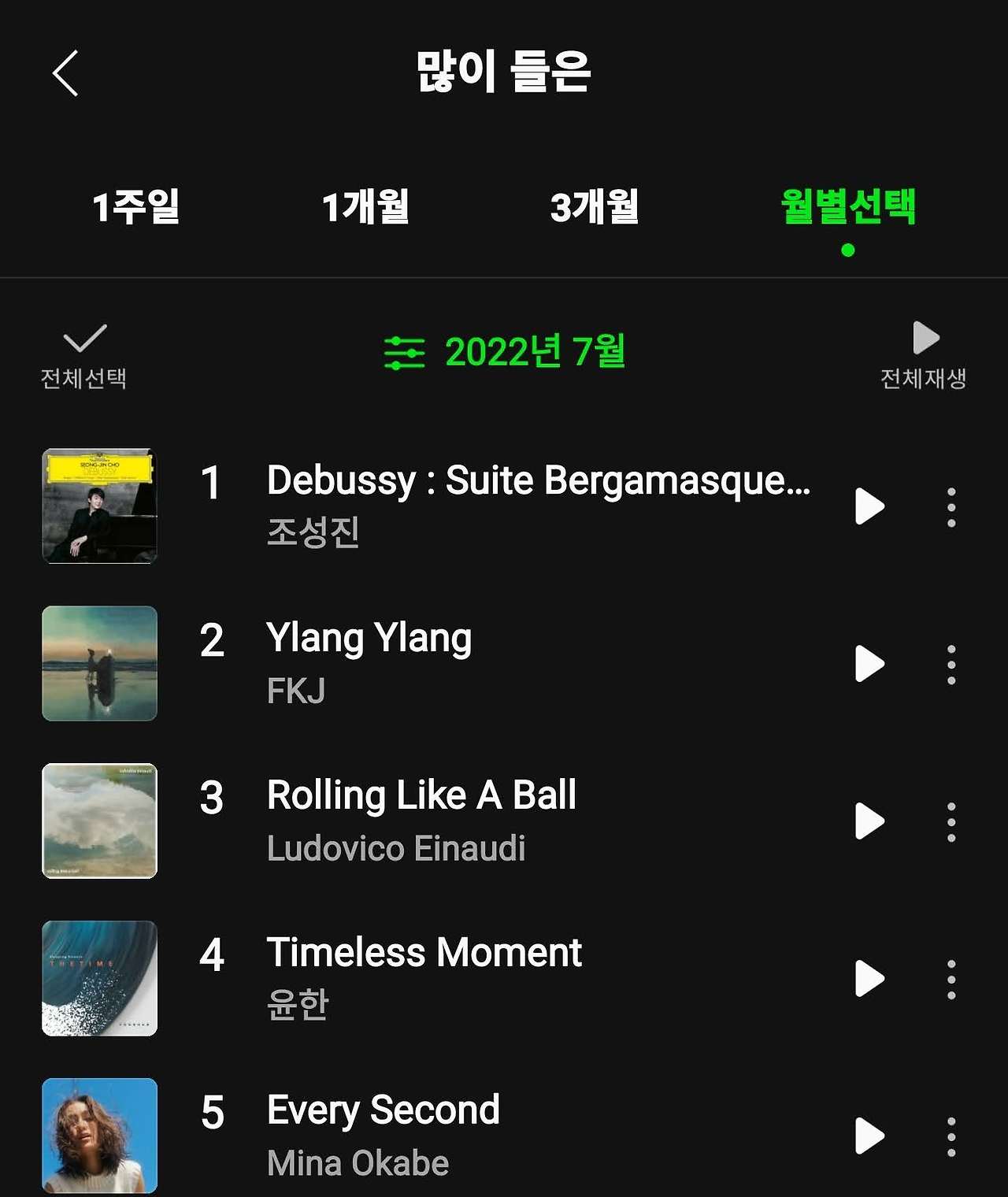Image resolution: width=1008 pixels, height=1197 pixels.
Task: Open the Ylang Ylang album cover
Action: [x=99, y=663]
